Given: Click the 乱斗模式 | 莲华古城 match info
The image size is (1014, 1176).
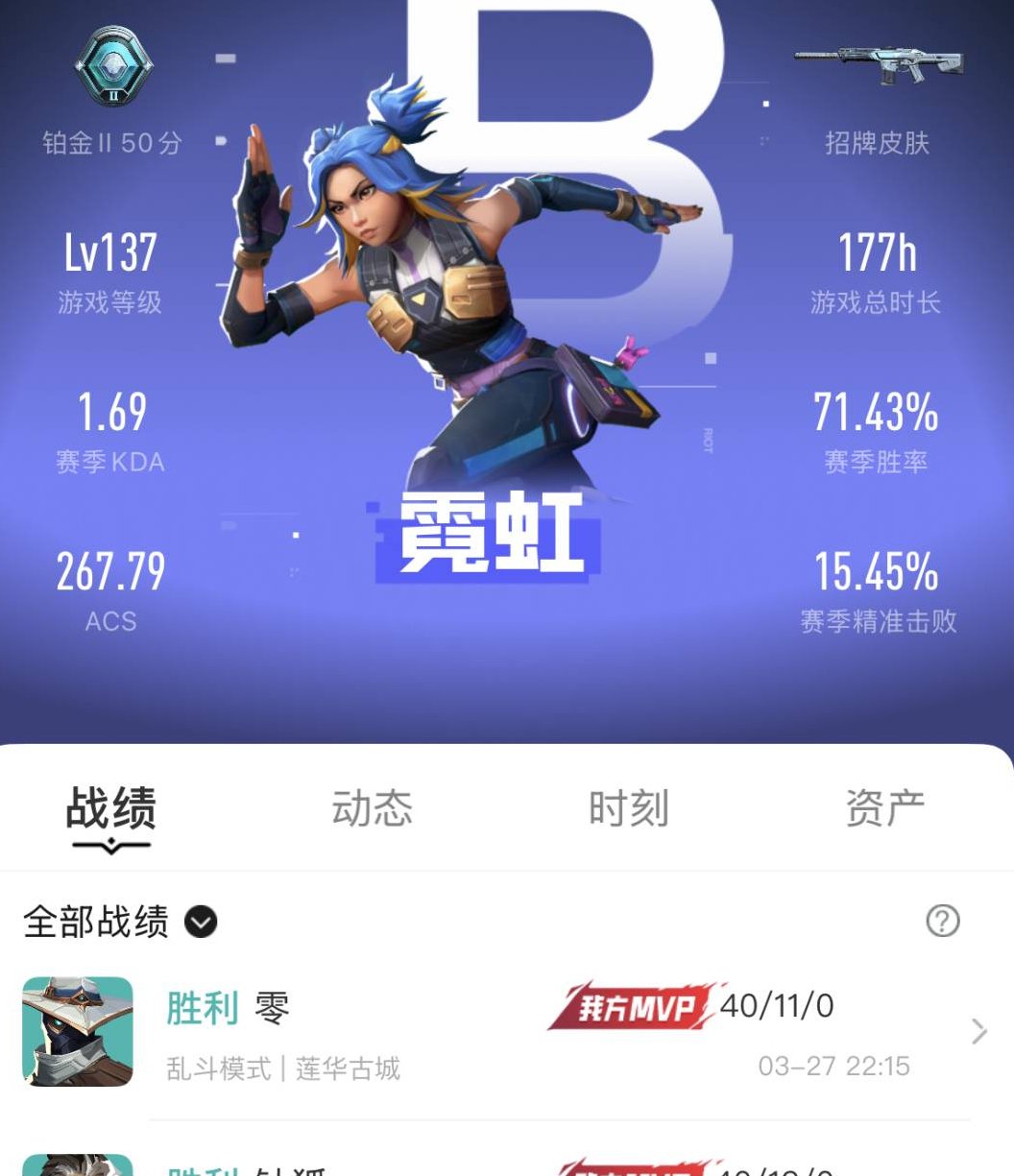Looking at the screenshot, I should (288, 1068).
